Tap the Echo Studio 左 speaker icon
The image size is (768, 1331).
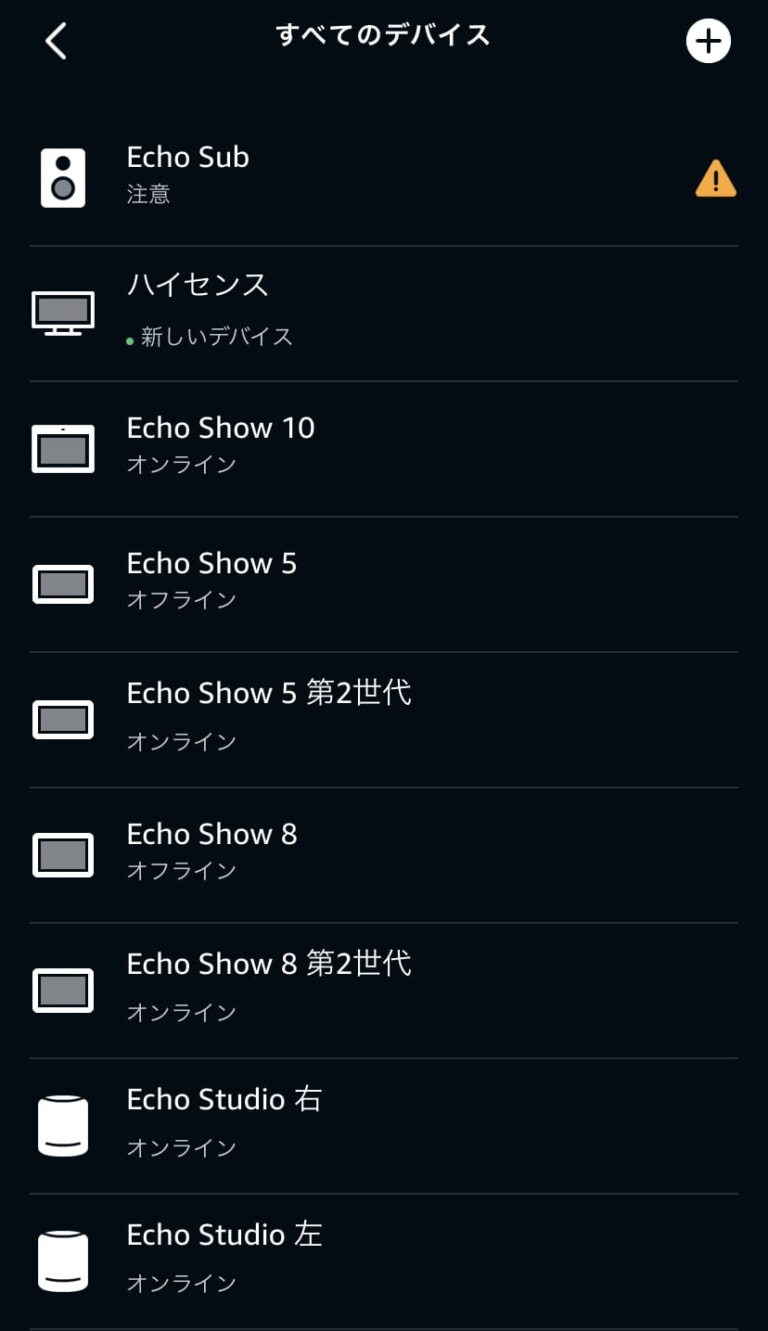pyautogui.click(x=63, y=1260)
